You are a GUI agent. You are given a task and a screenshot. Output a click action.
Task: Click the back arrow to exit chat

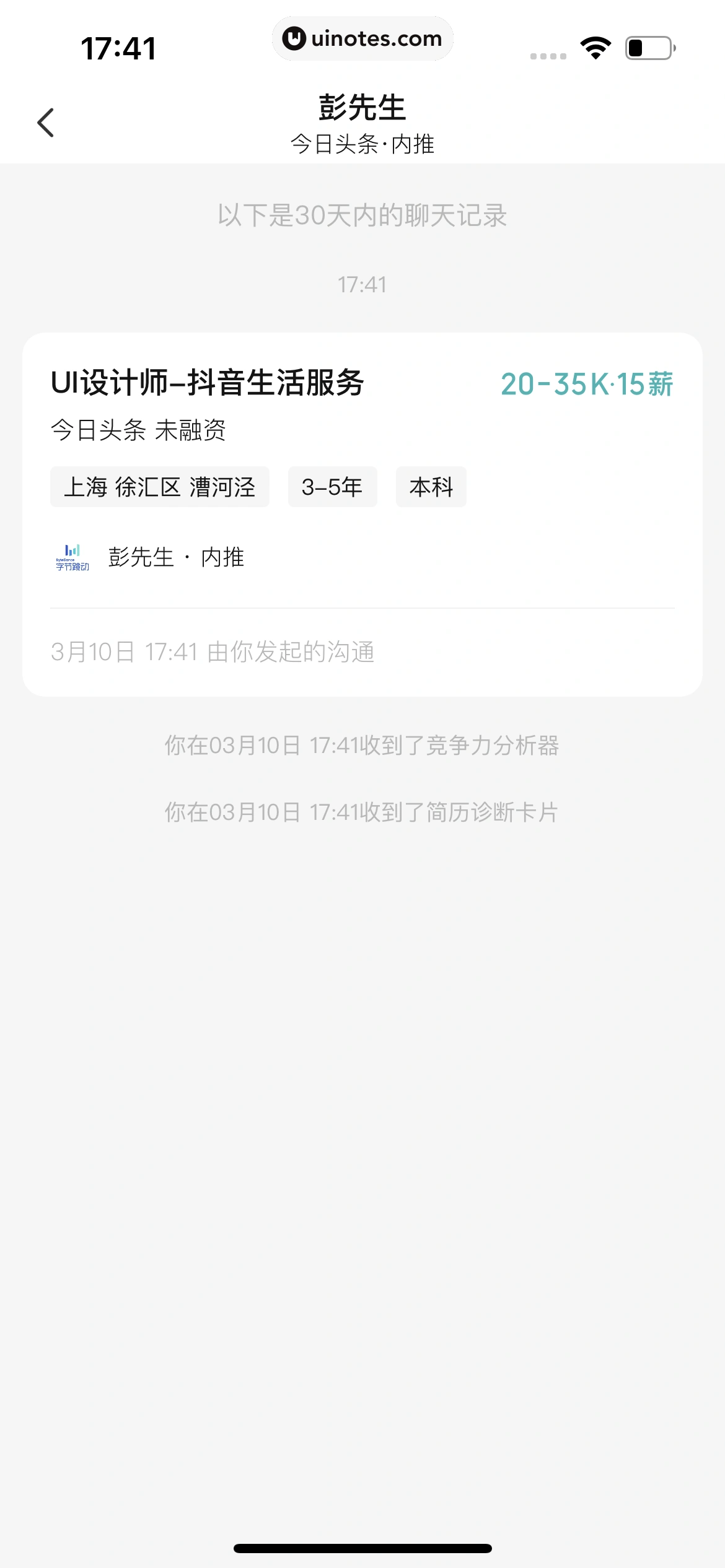coord(45,121)
